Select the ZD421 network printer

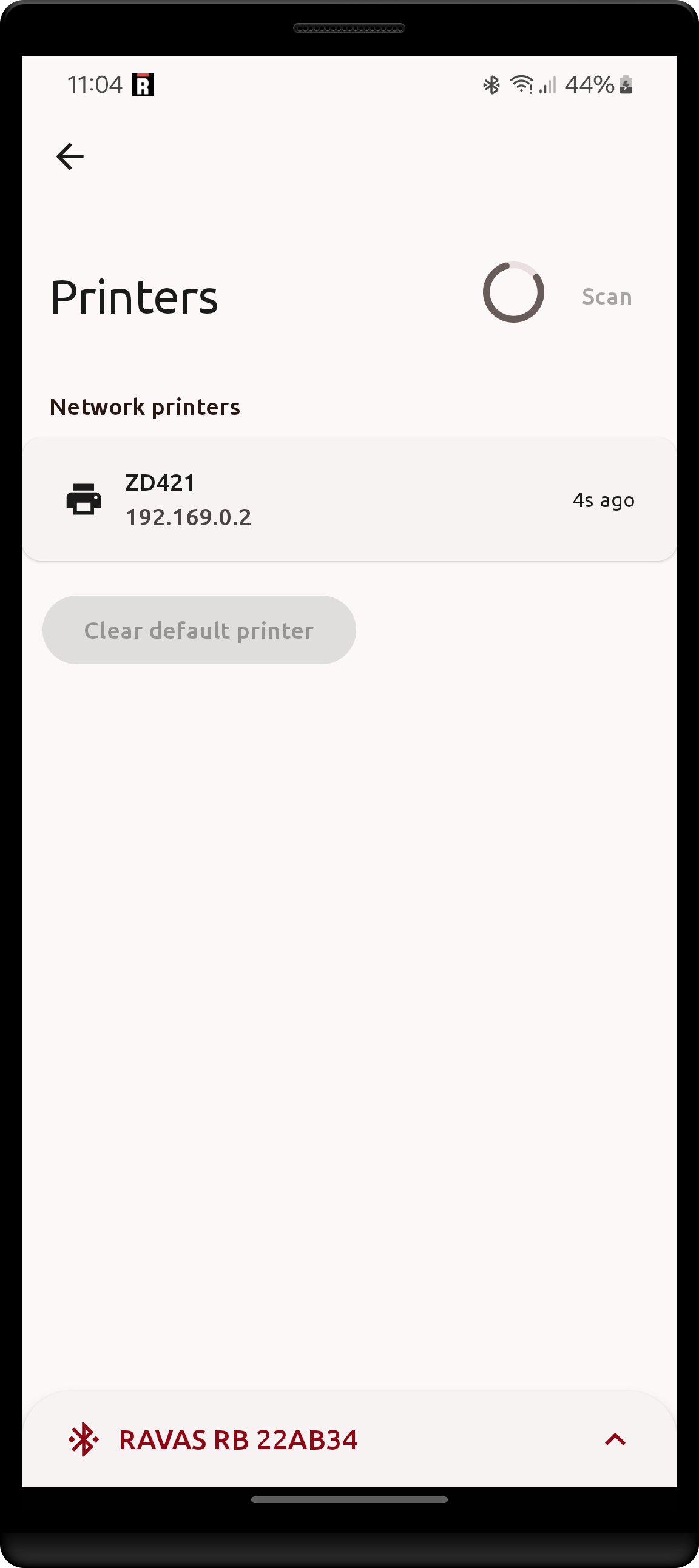pyautogui.click(x=348, y=500)
